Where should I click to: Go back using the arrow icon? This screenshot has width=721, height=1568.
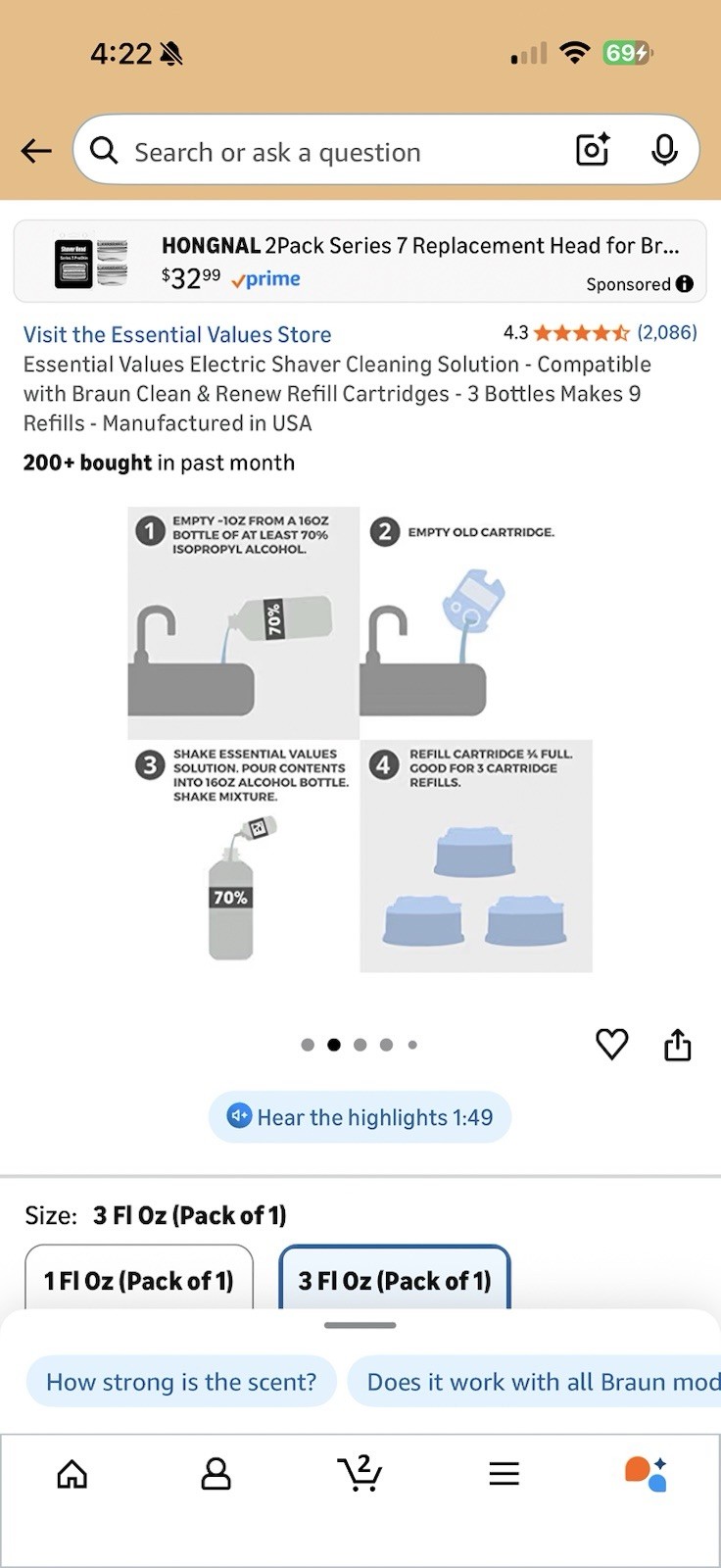36,151
